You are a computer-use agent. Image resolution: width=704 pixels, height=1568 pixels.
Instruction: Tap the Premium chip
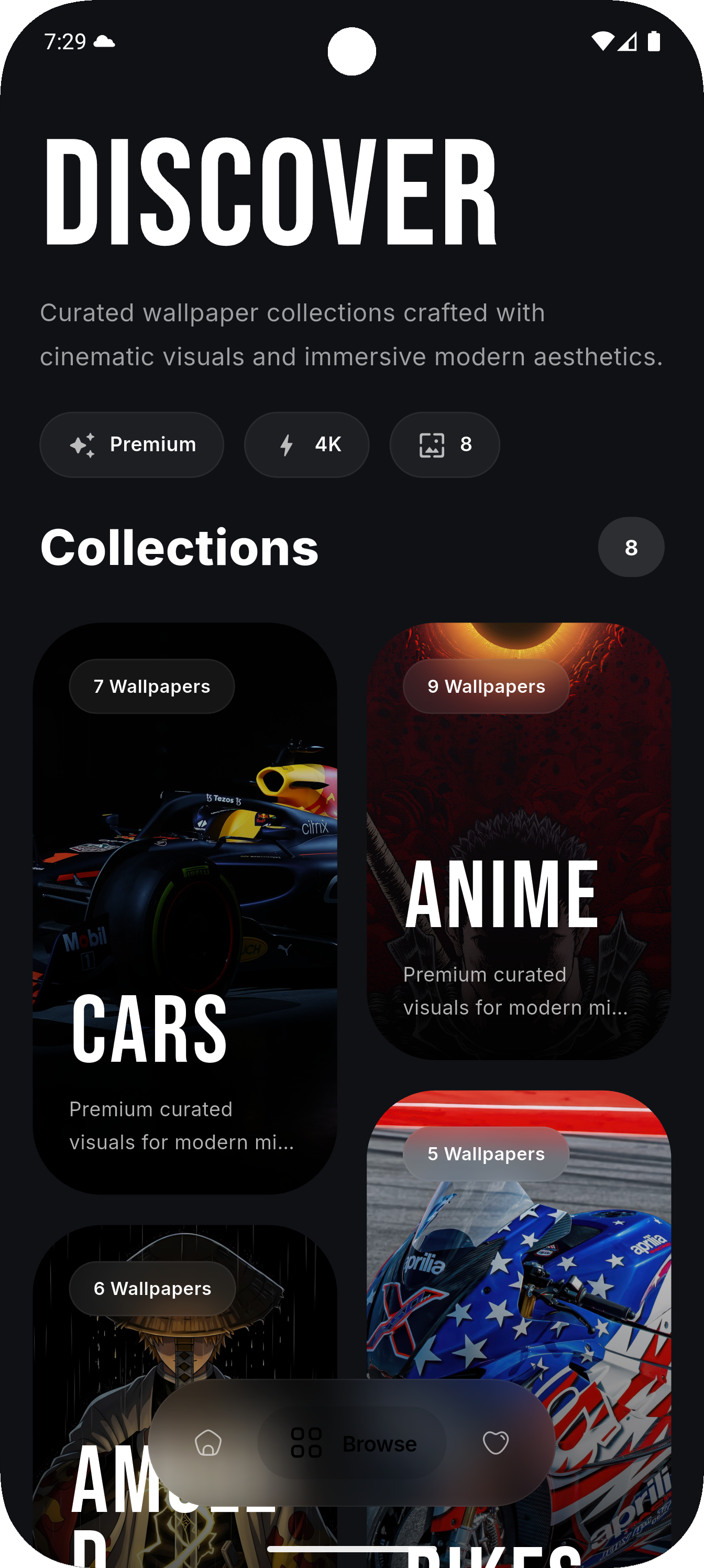pos(131,444)
